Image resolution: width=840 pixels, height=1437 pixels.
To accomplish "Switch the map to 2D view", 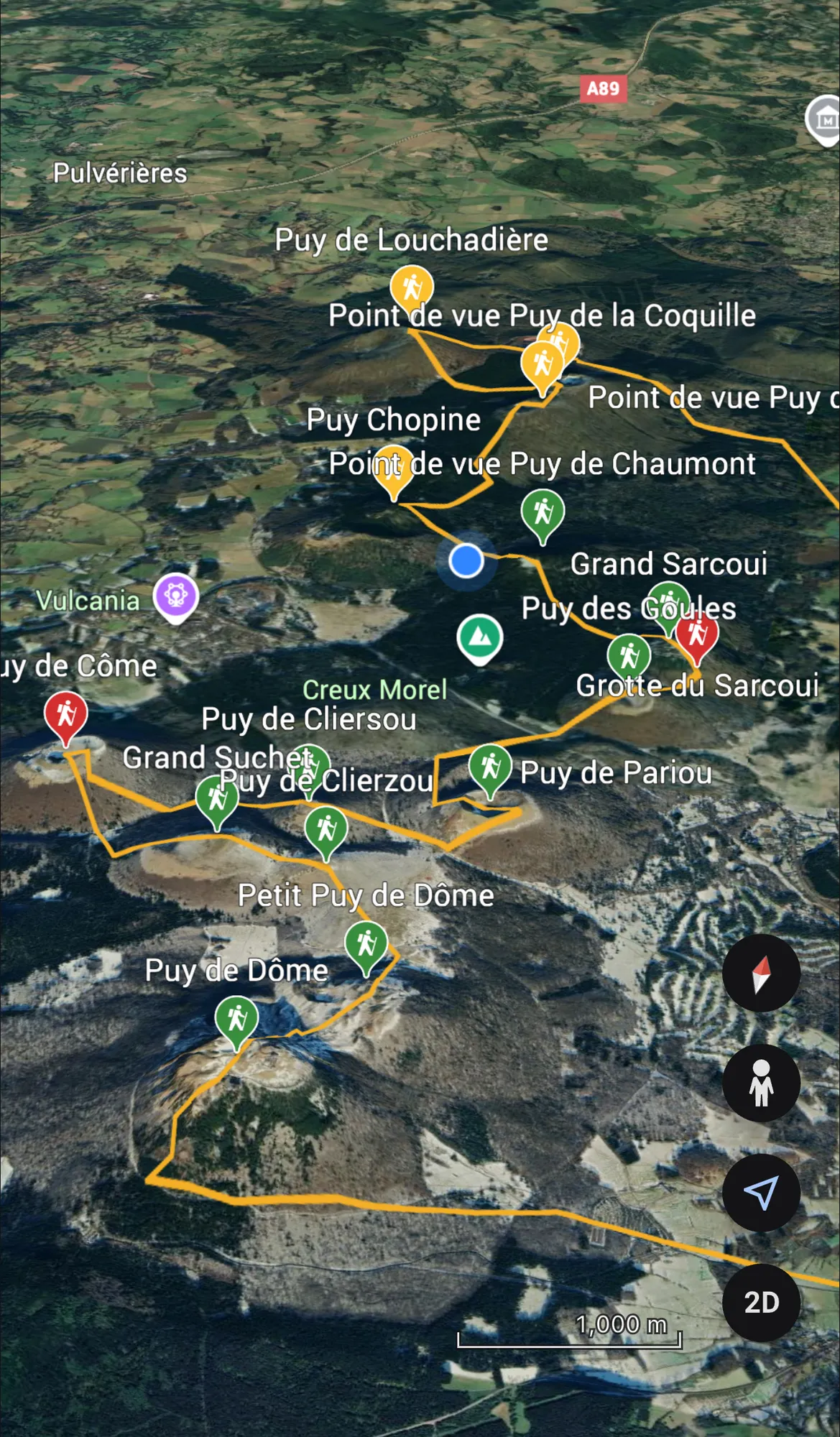I will [761, 1302].
